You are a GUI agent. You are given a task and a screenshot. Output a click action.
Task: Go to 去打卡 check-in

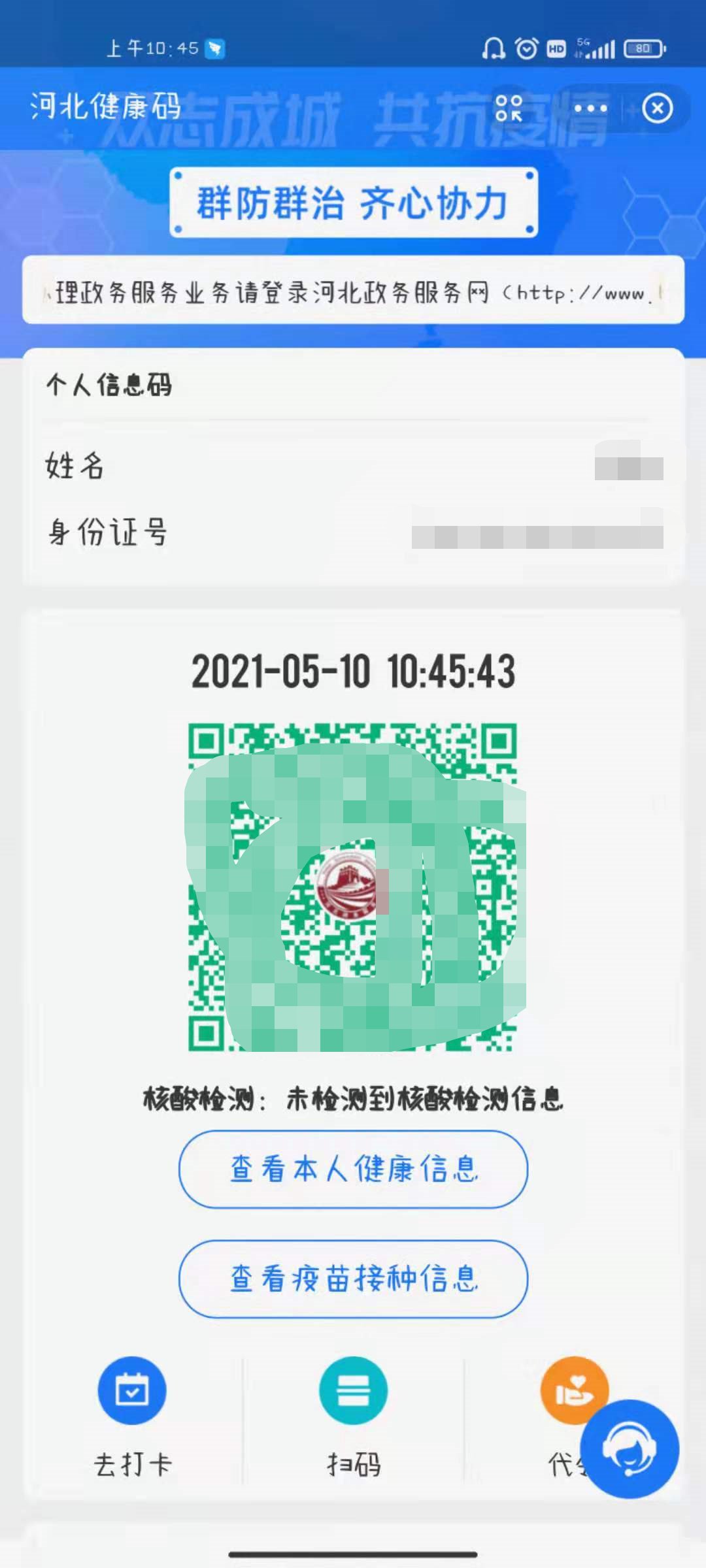(132, 1411)
